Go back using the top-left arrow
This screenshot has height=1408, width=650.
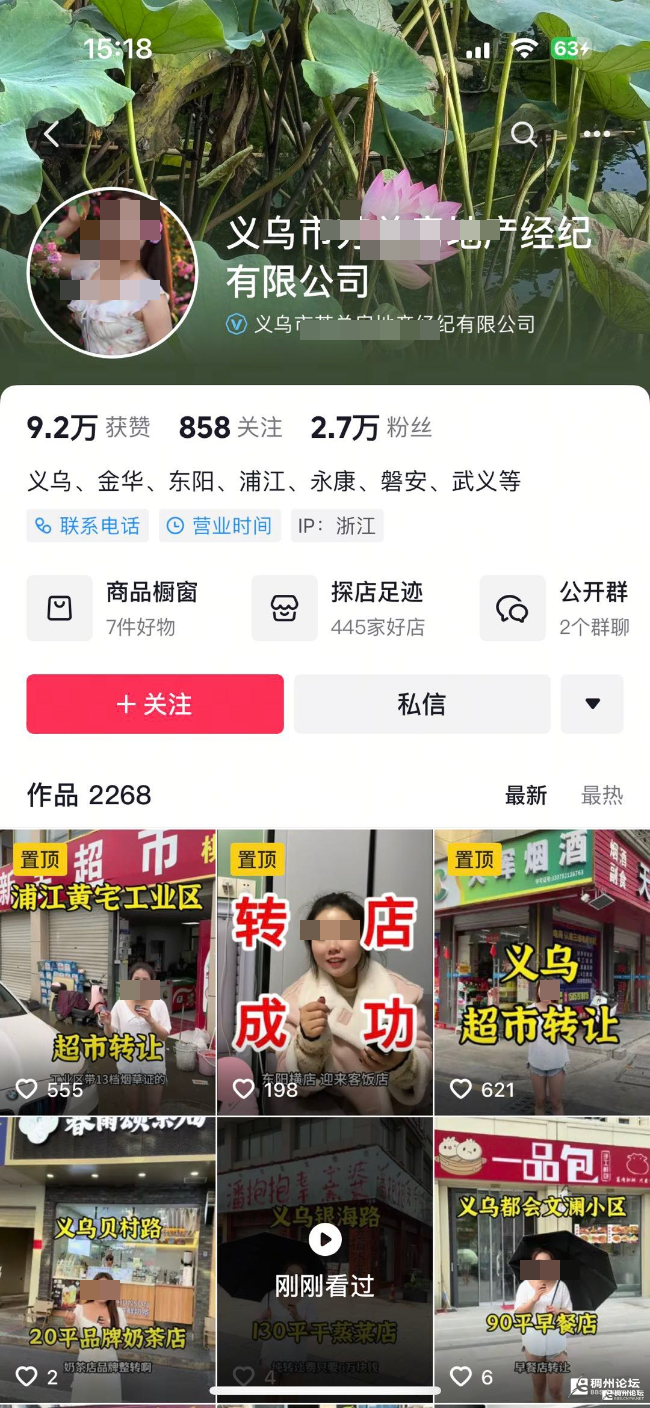[52, 134]
